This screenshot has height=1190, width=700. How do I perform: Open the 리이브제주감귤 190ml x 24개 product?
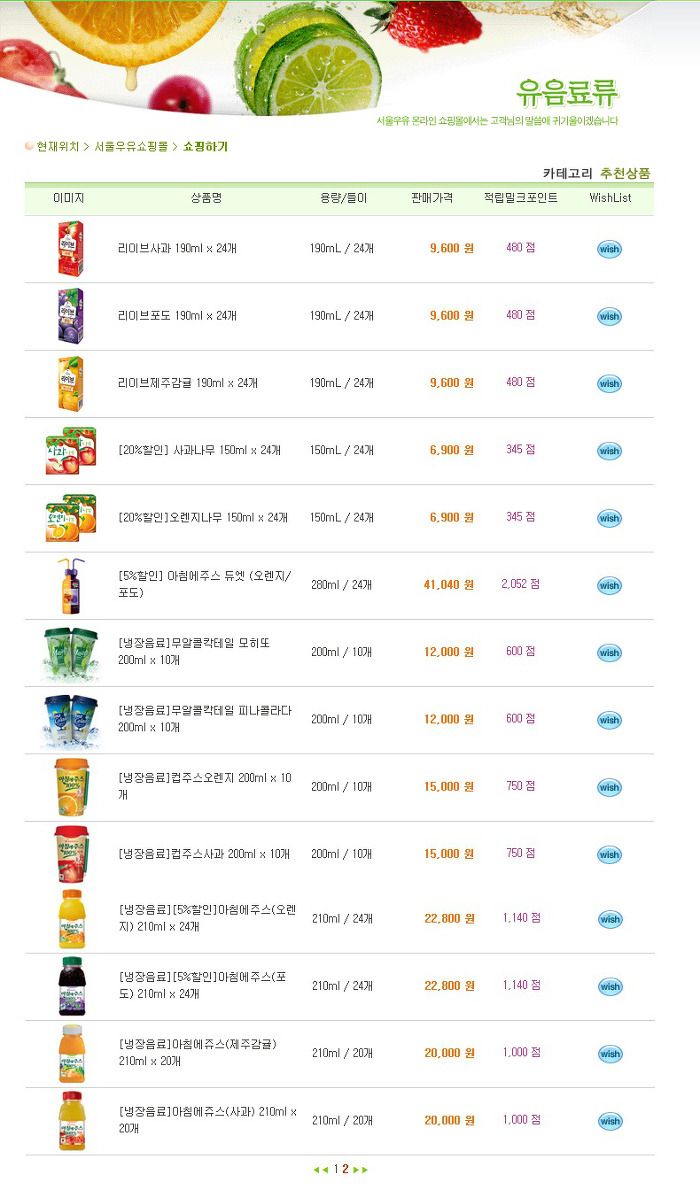point(188,383)
